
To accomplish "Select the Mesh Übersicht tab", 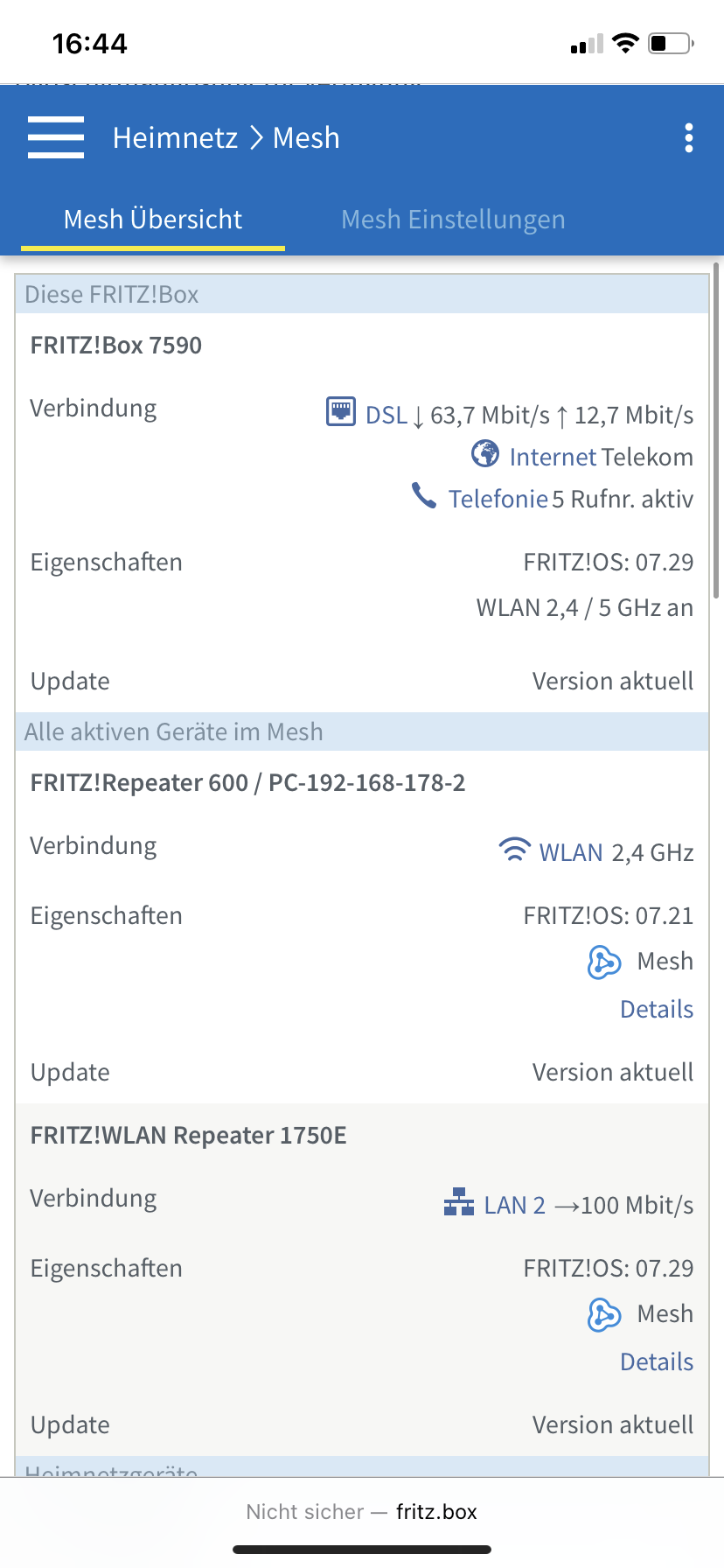I will pos(153,220).
